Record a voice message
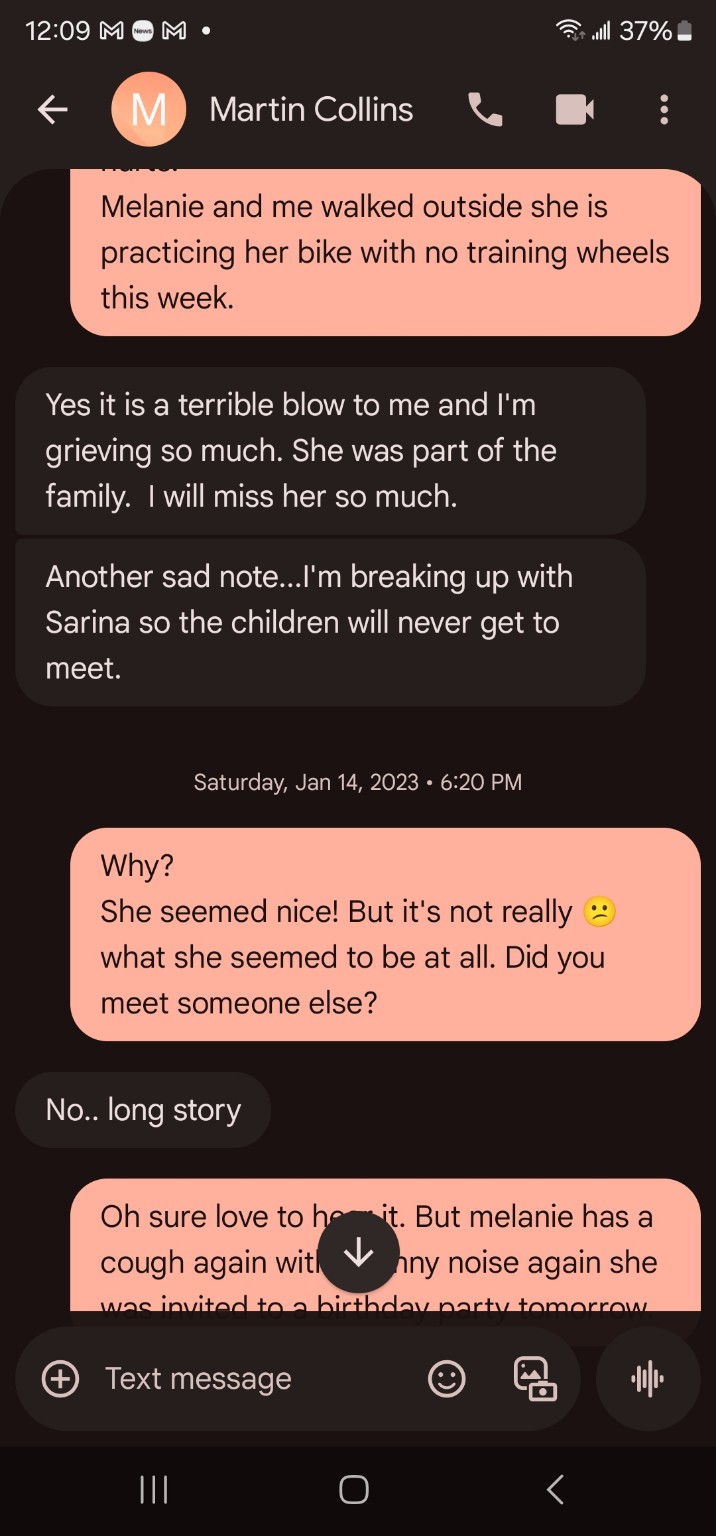This screenshot has width=716, height=1536. point(648,1379)
